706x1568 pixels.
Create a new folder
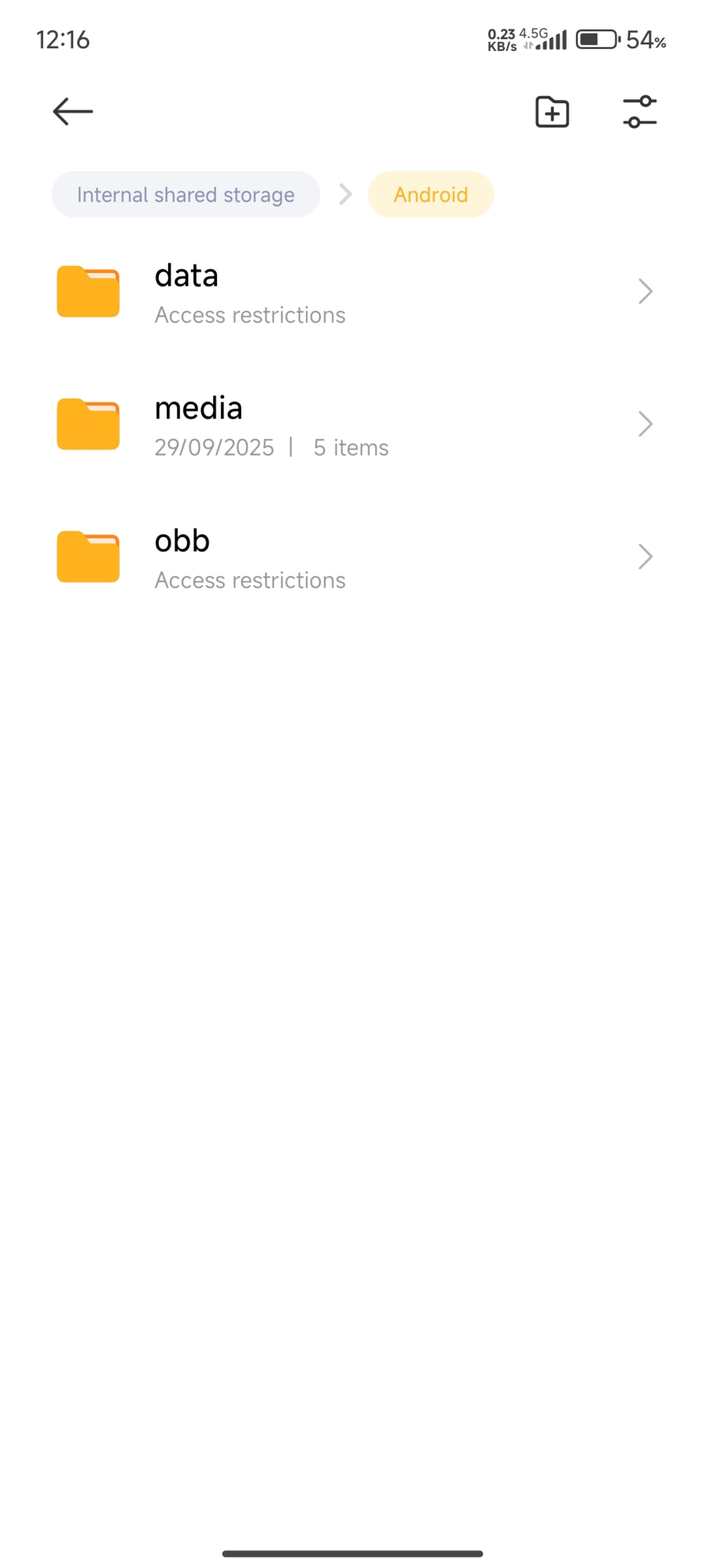coord(552,112)
